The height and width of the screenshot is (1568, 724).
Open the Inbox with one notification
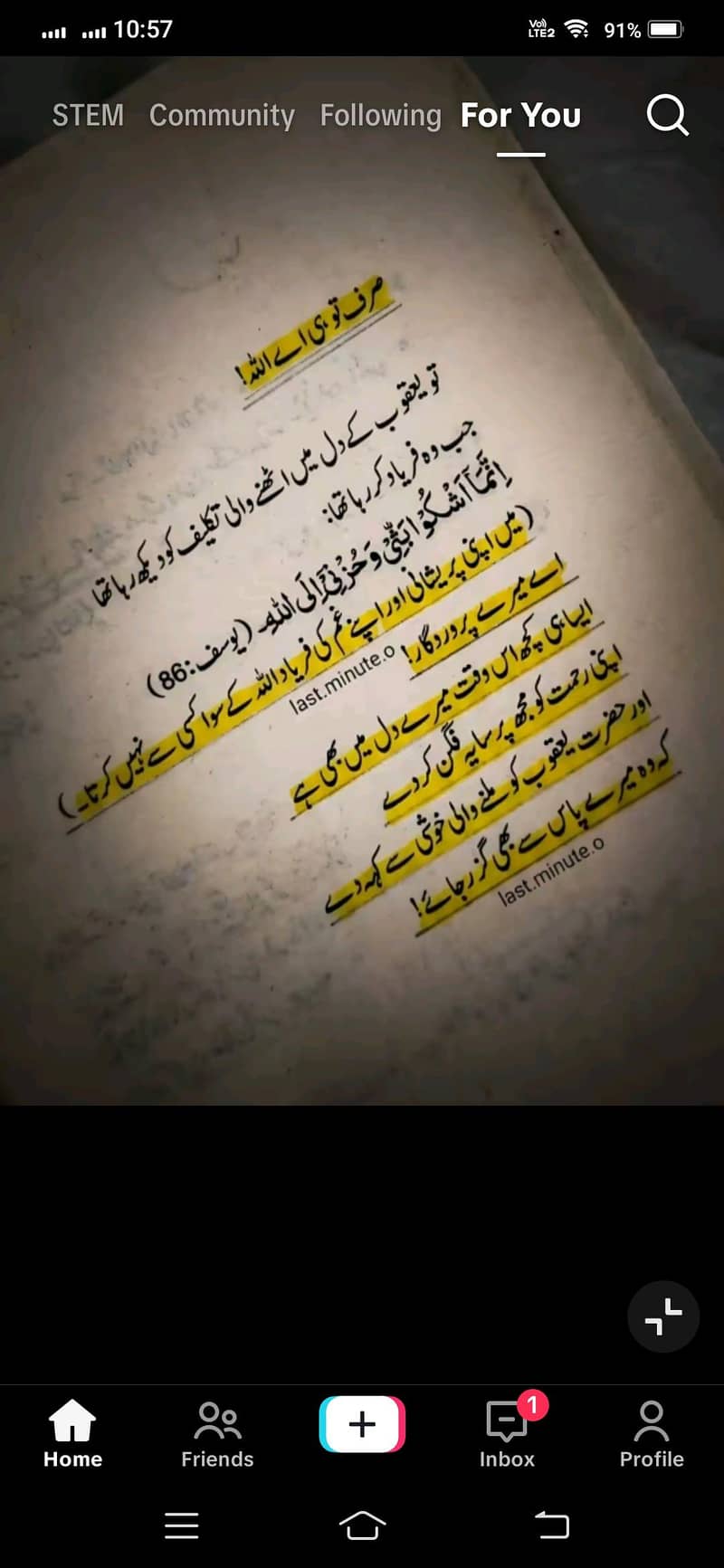[507, 1434]
